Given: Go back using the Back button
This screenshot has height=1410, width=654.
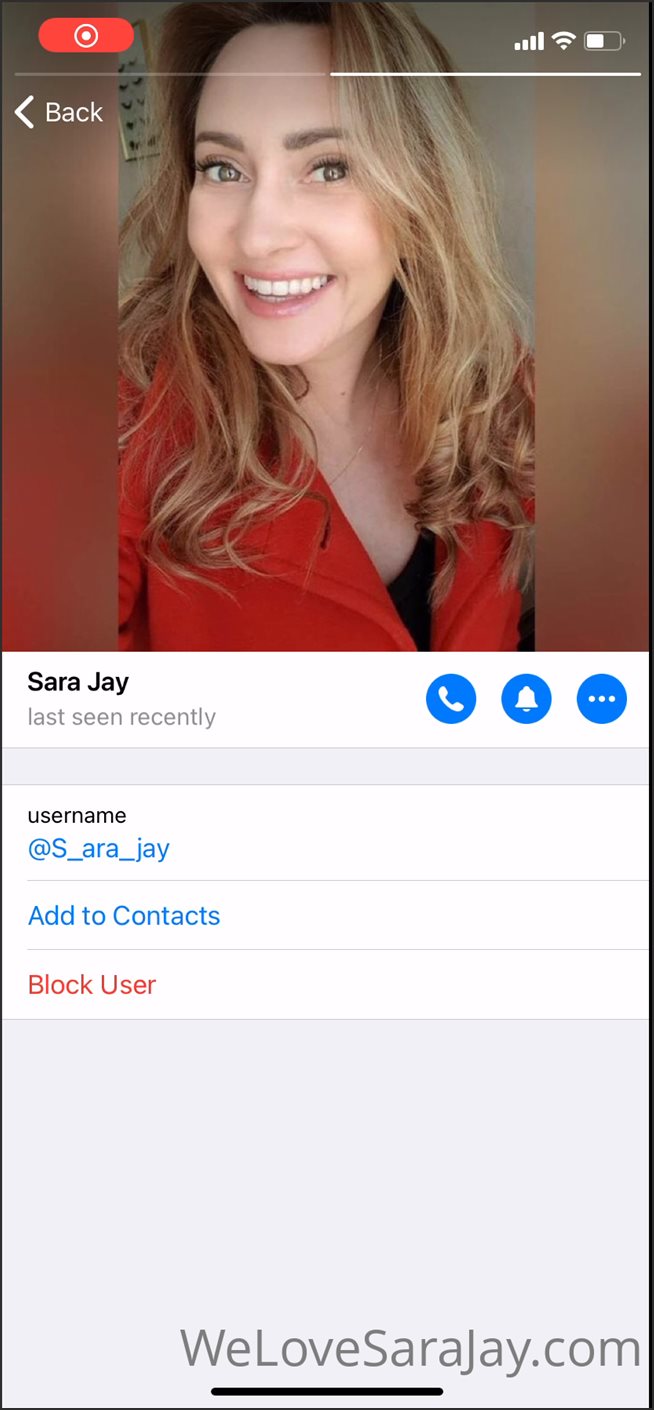Looking at the screenshot, I should (59, 112).
